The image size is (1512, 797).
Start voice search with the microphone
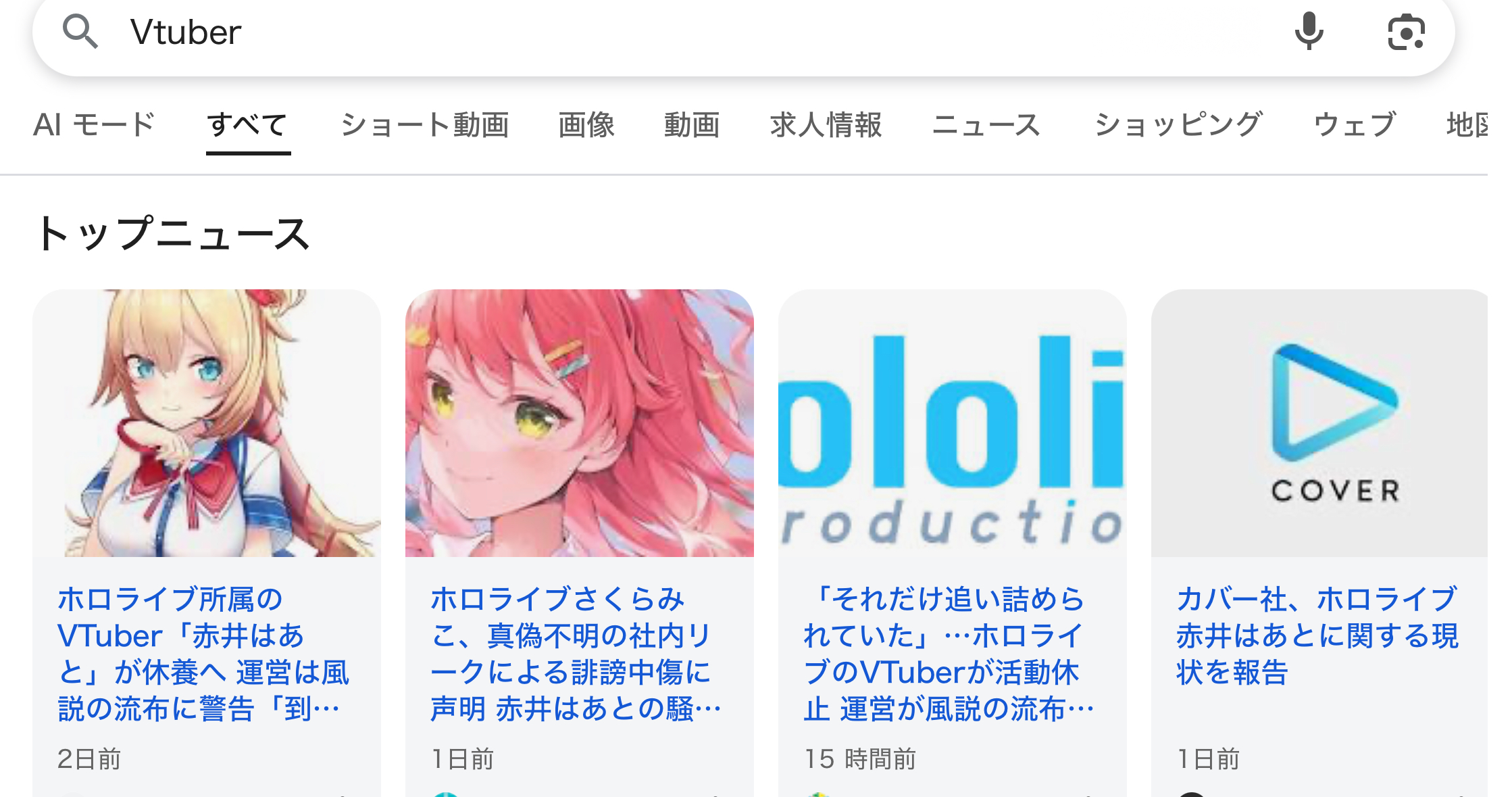1309,32
